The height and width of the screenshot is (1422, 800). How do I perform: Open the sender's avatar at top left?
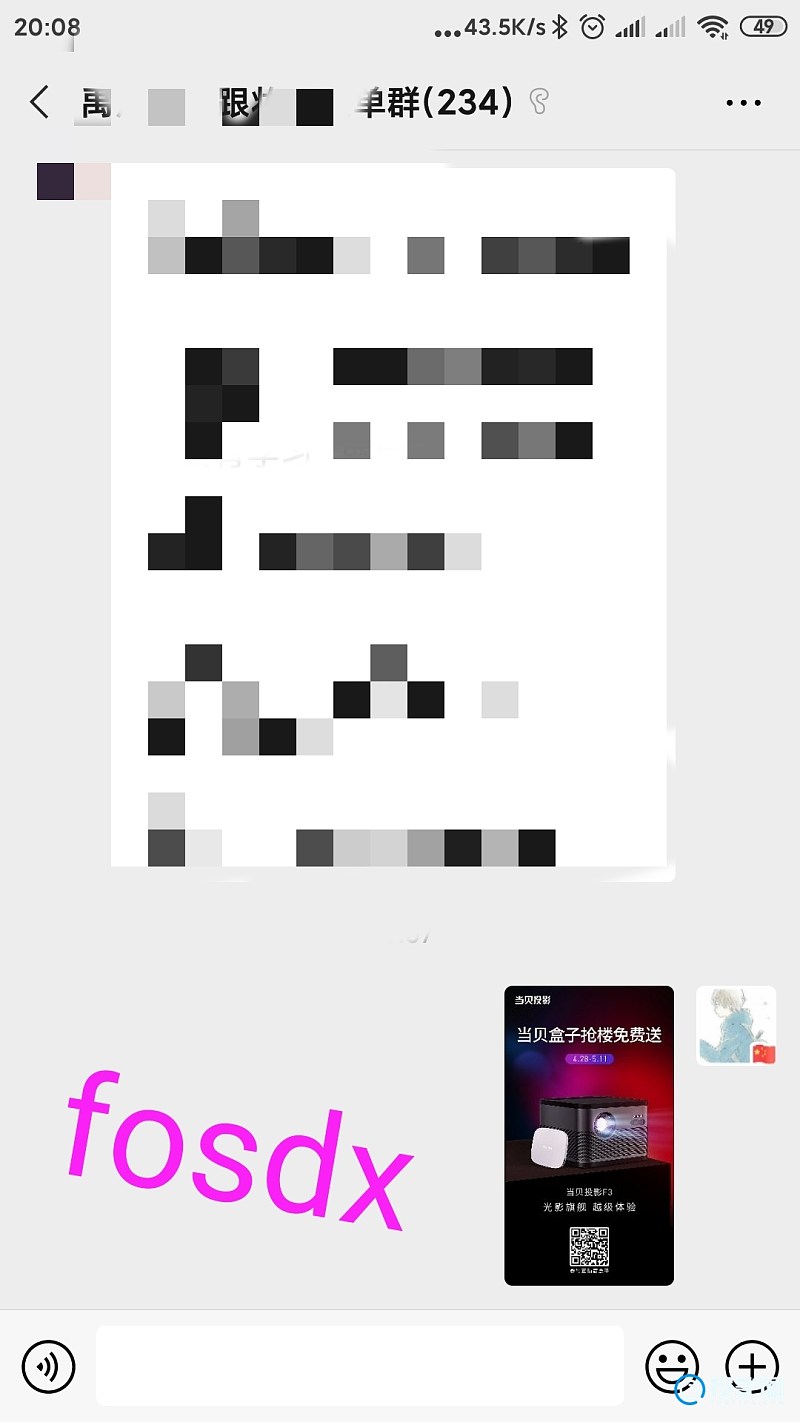[x=56, y=181]
